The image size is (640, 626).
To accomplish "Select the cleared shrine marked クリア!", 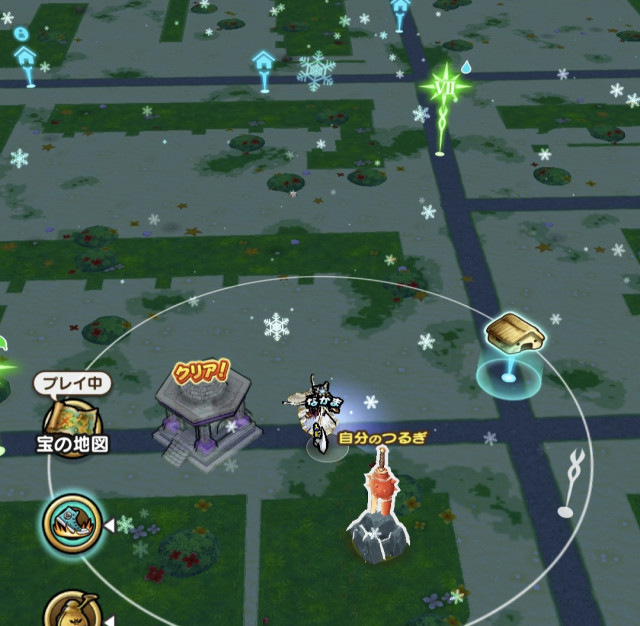I will (204, 413).
